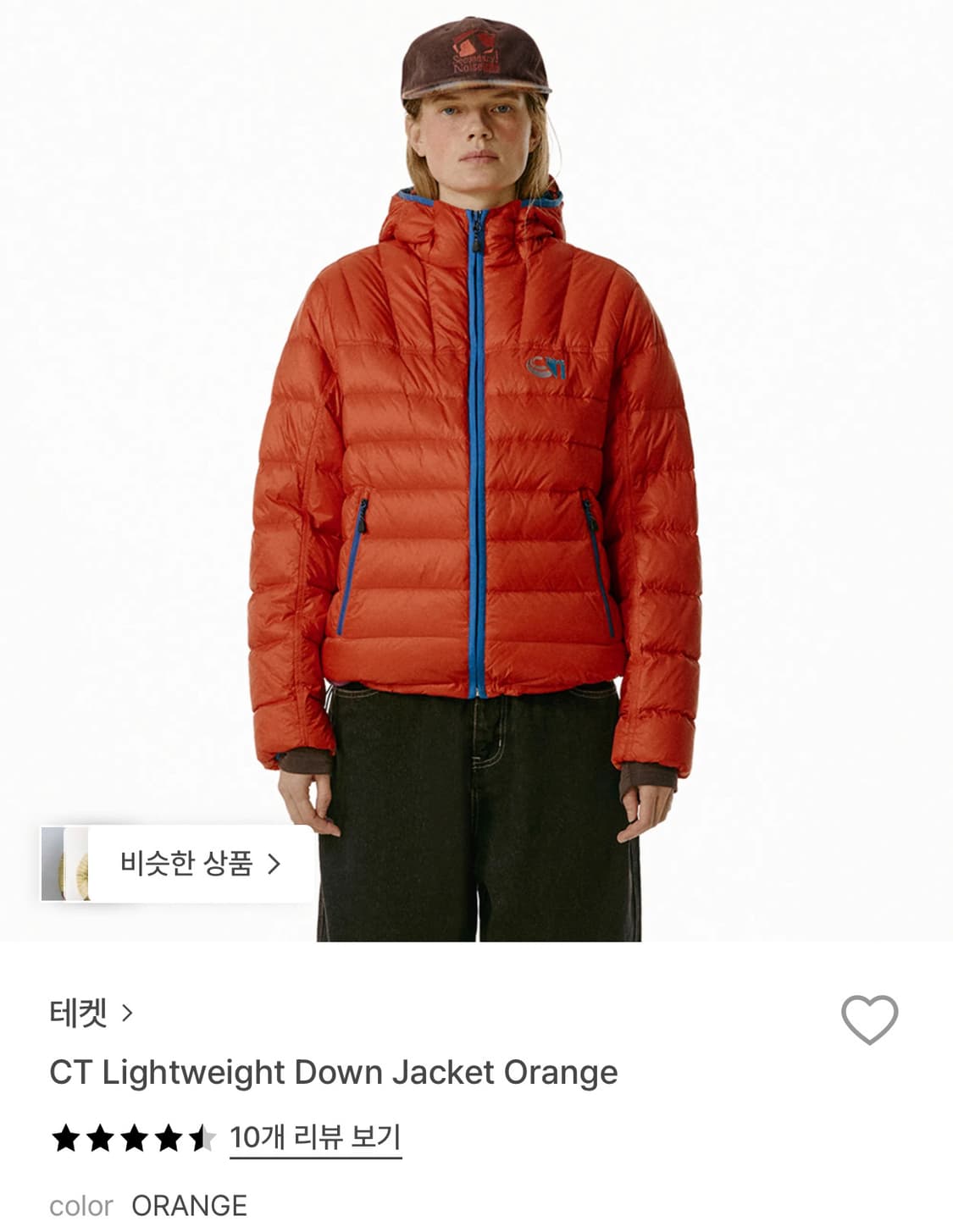Image resolution: width=953 pixels, height=1232 pixels.
Task: Tap the small thumbnail in 비슷한 상품 chip
Action: click(68, 865)
